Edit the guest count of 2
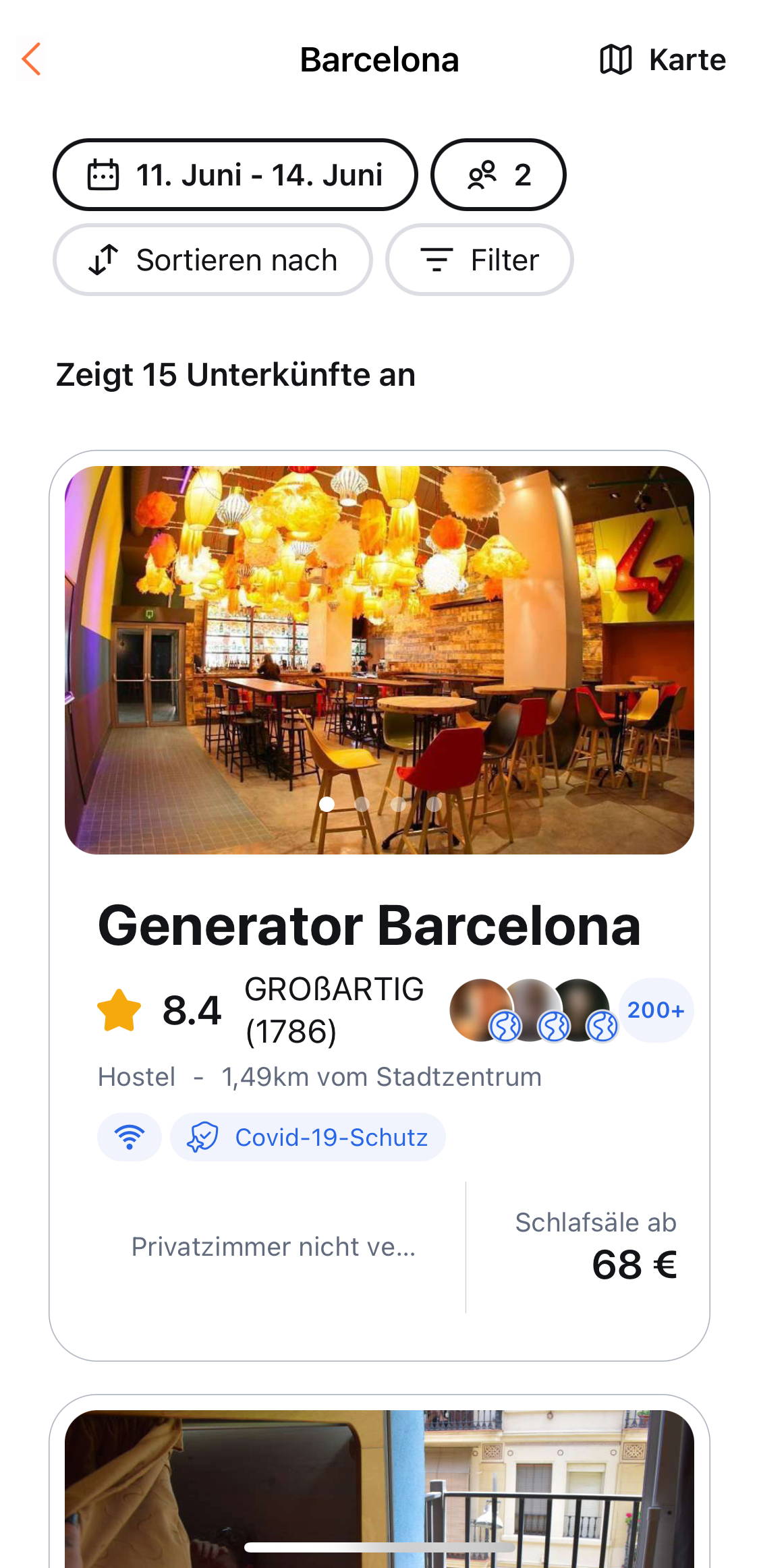Viewport: 759px width, 1568px height. [x=498, y=175]
